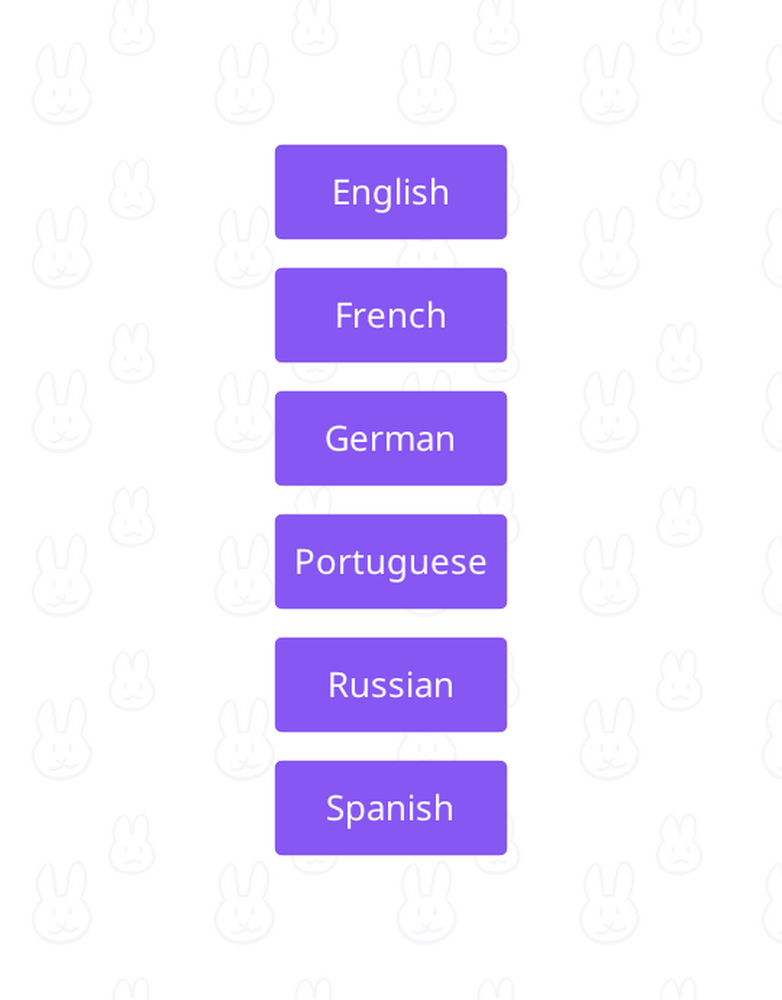782x1000 pixels.
Task: Switch the language to Spanish
Action: pyautogui.click(x=390, y=807)
